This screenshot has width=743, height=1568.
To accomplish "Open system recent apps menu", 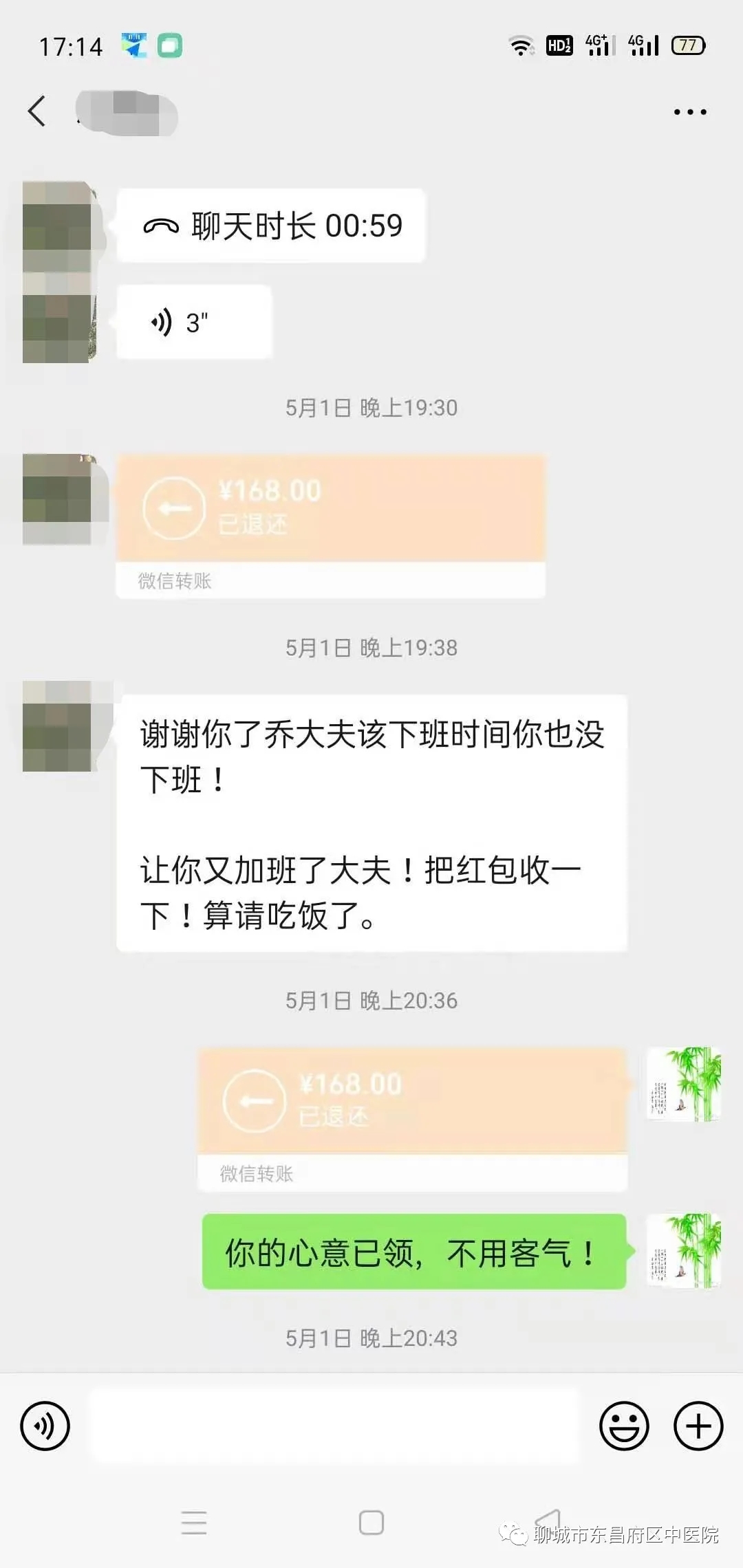I will (194, 1523).
